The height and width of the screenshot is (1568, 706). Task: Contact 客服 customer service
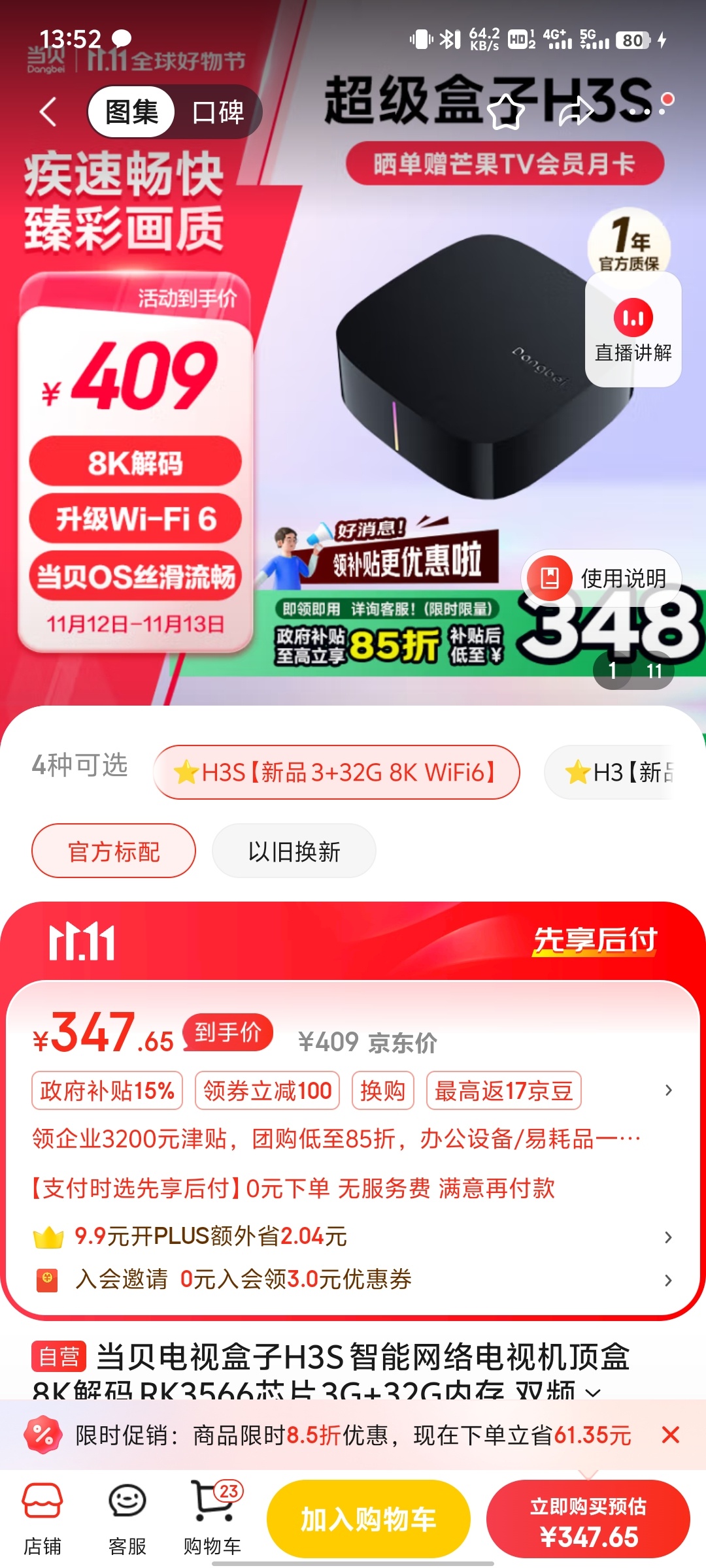click(127, 1519)
